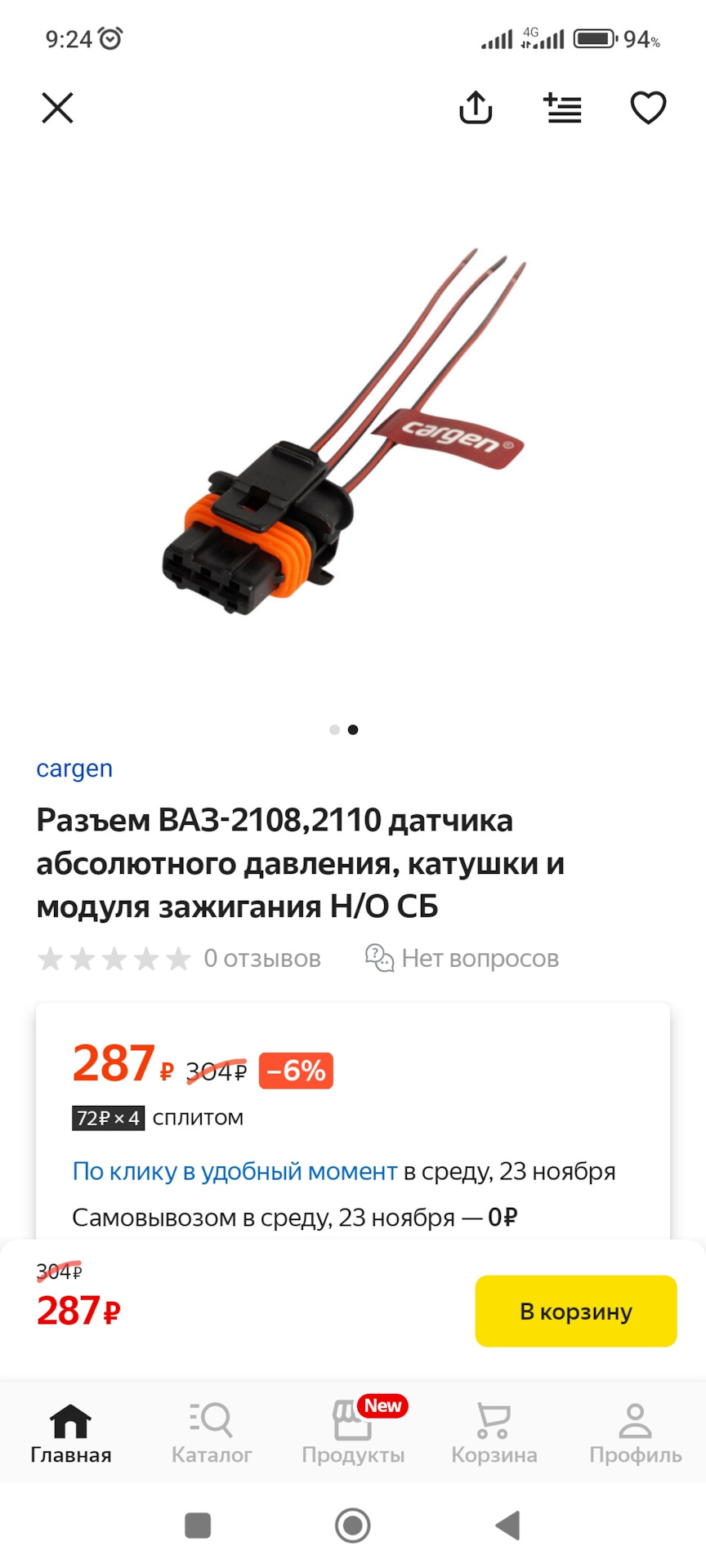Open Нет вопросов questions section
Image resolution: width=706 pixels, height=1568 pixels.
(x=462, y=958)
